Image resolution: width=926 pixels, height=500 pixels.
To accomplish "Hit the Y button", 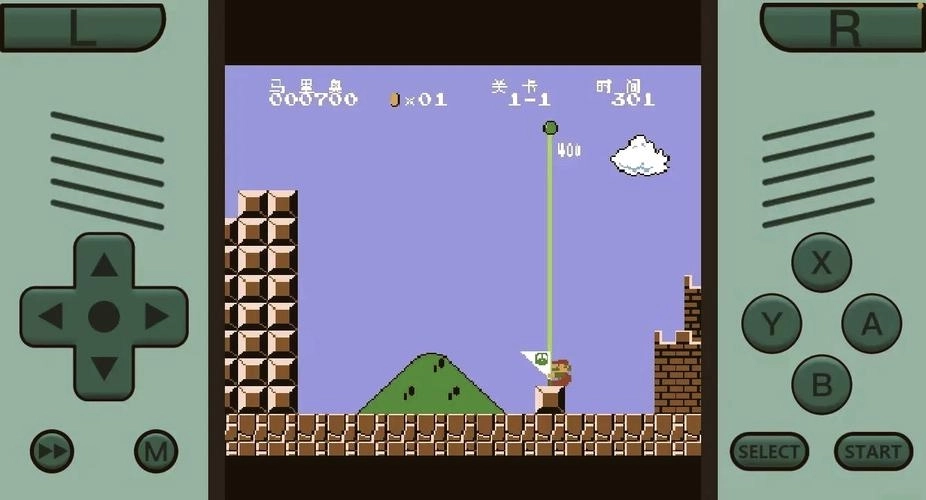I will (771, 323).
